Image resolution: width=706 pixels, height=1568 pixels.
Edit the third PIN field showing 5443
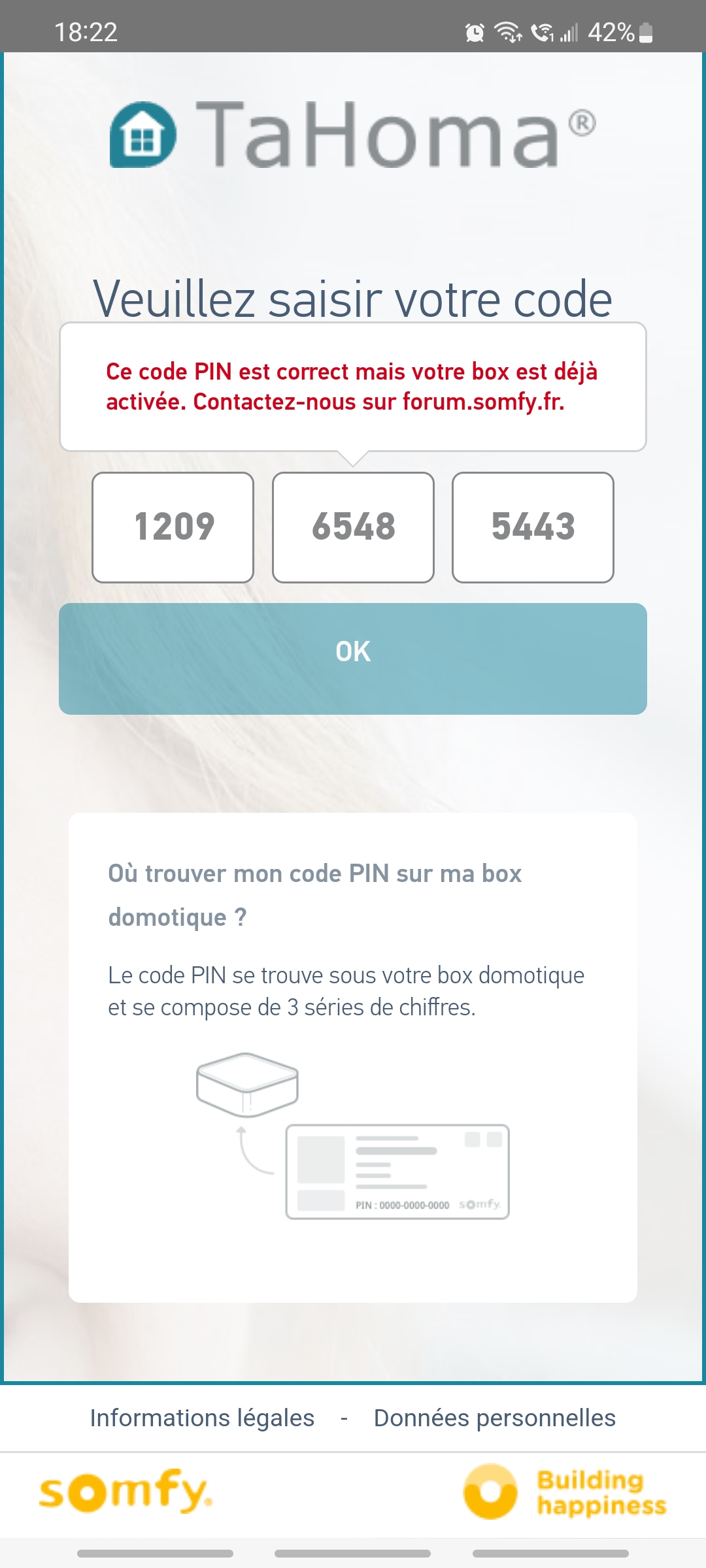click(x=533, y=527)
